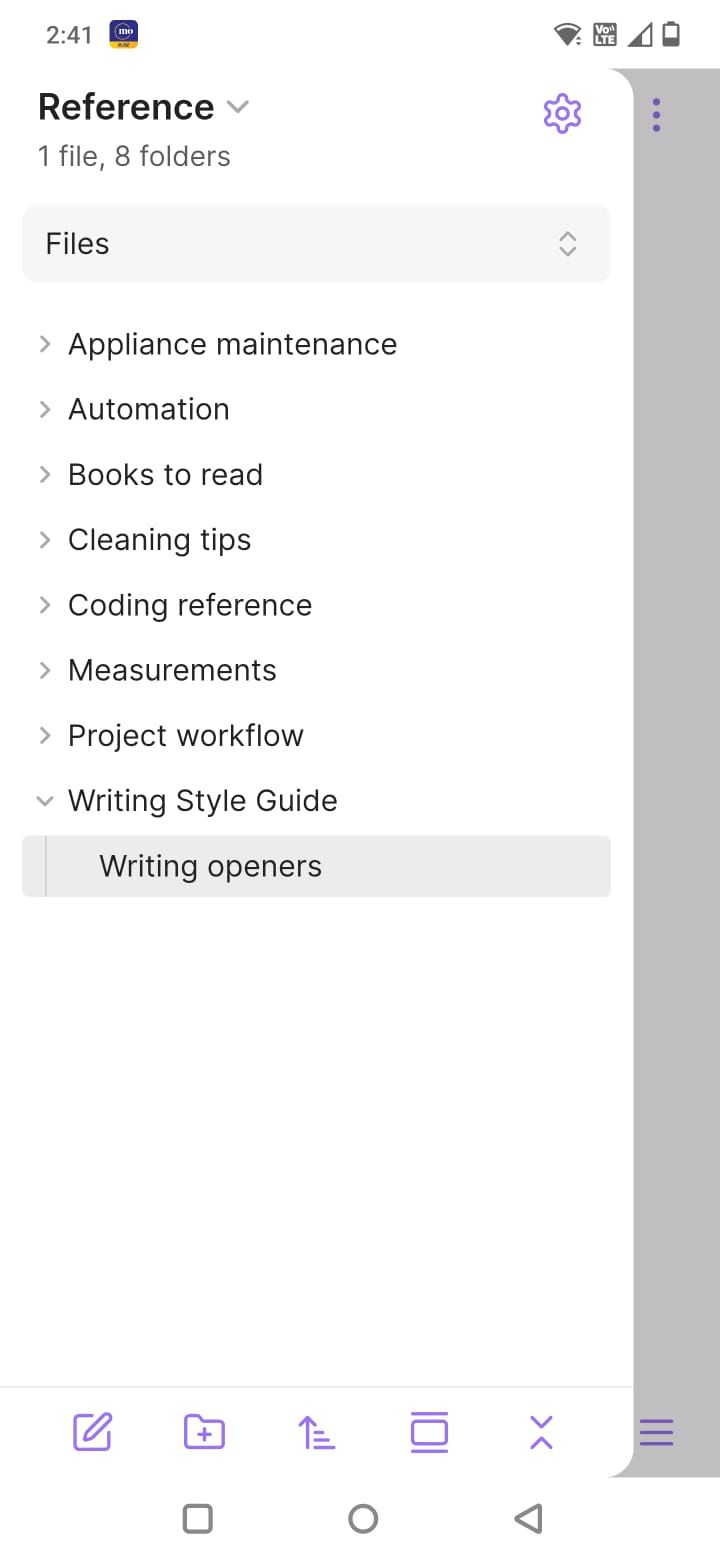Open the Reference vault dropdown chevron
The width and height of the screenshot is (720, 1560).
[x=237, y=106]
